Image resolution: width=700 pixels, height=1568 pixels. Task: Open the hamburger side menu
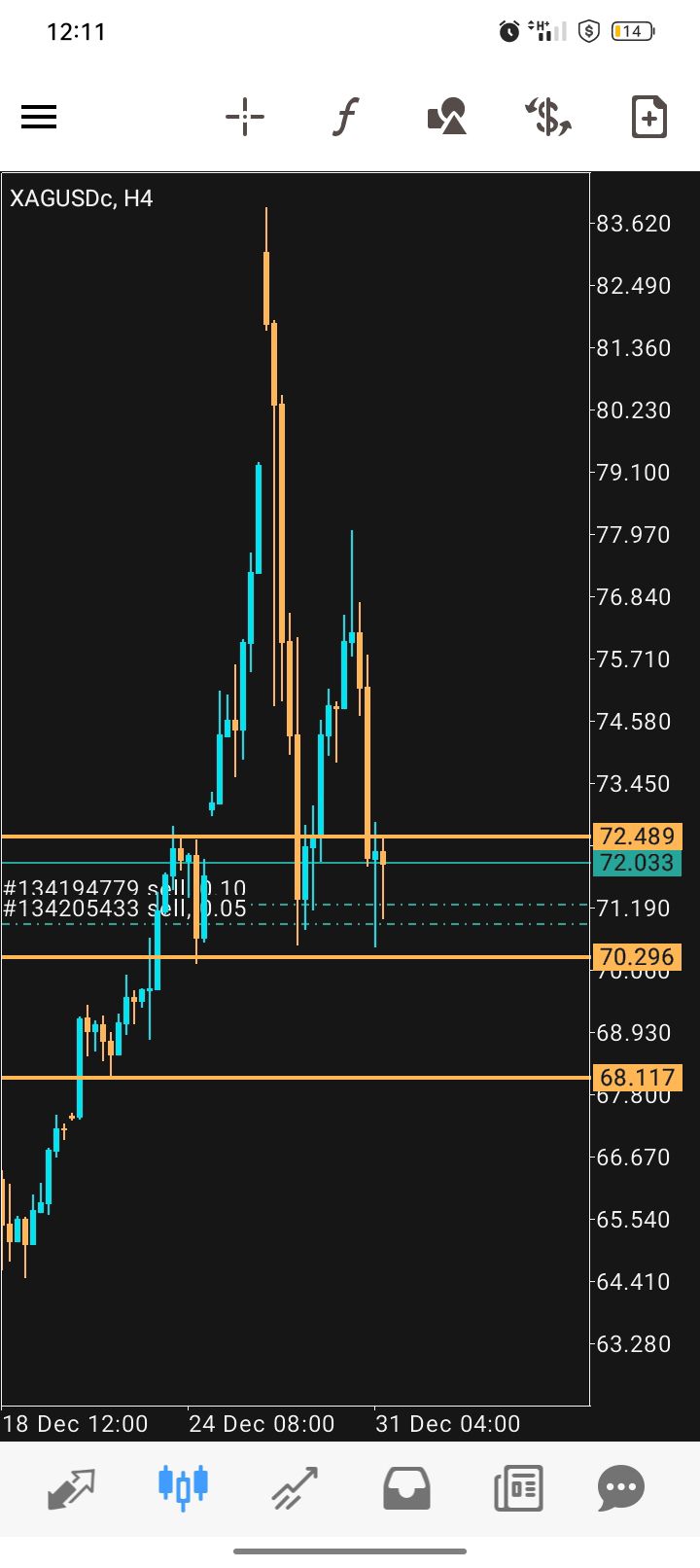39,118
